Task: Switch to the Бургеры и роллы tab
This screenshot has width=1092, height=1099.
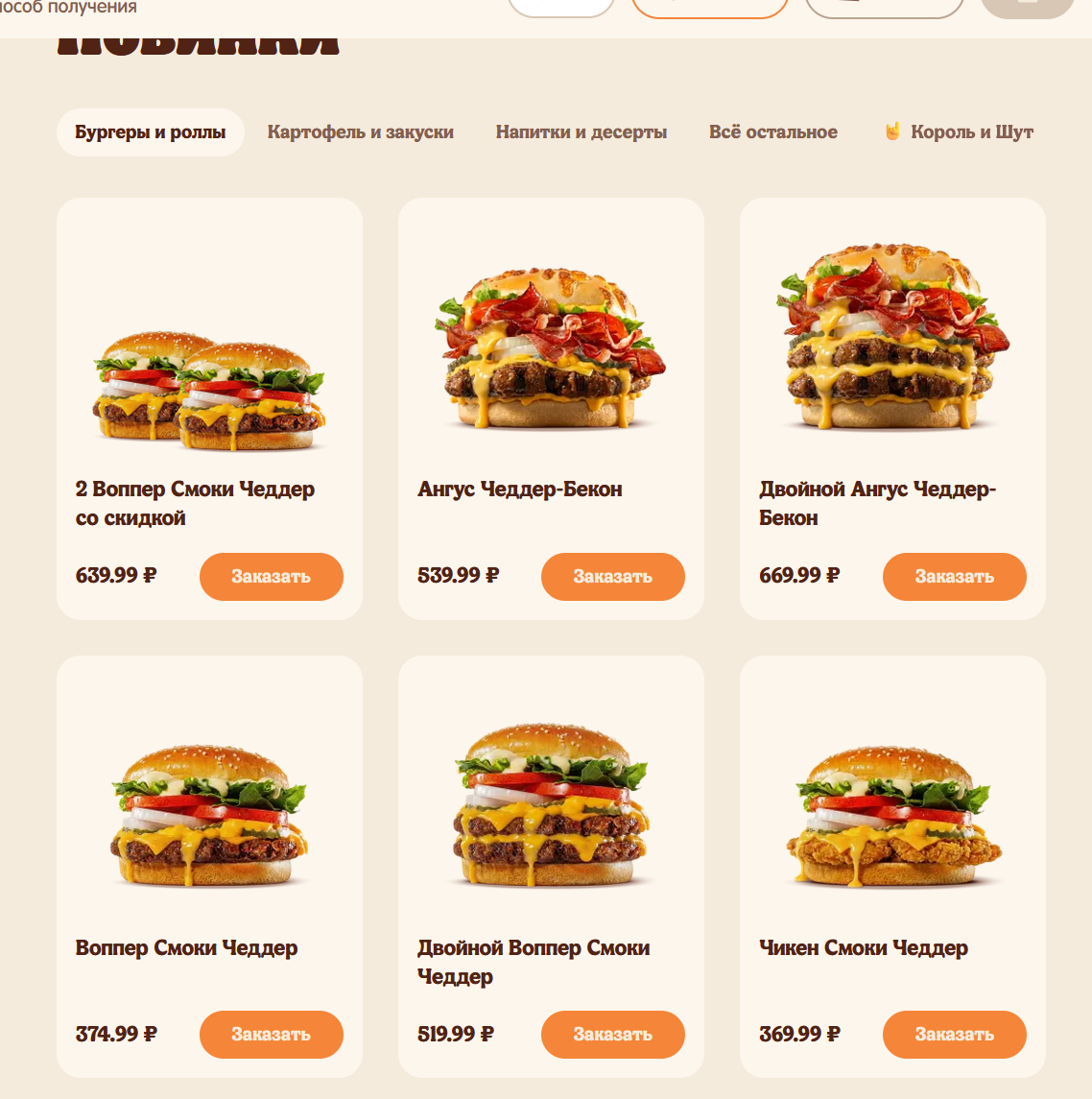Action: click(x=151, y=132)
